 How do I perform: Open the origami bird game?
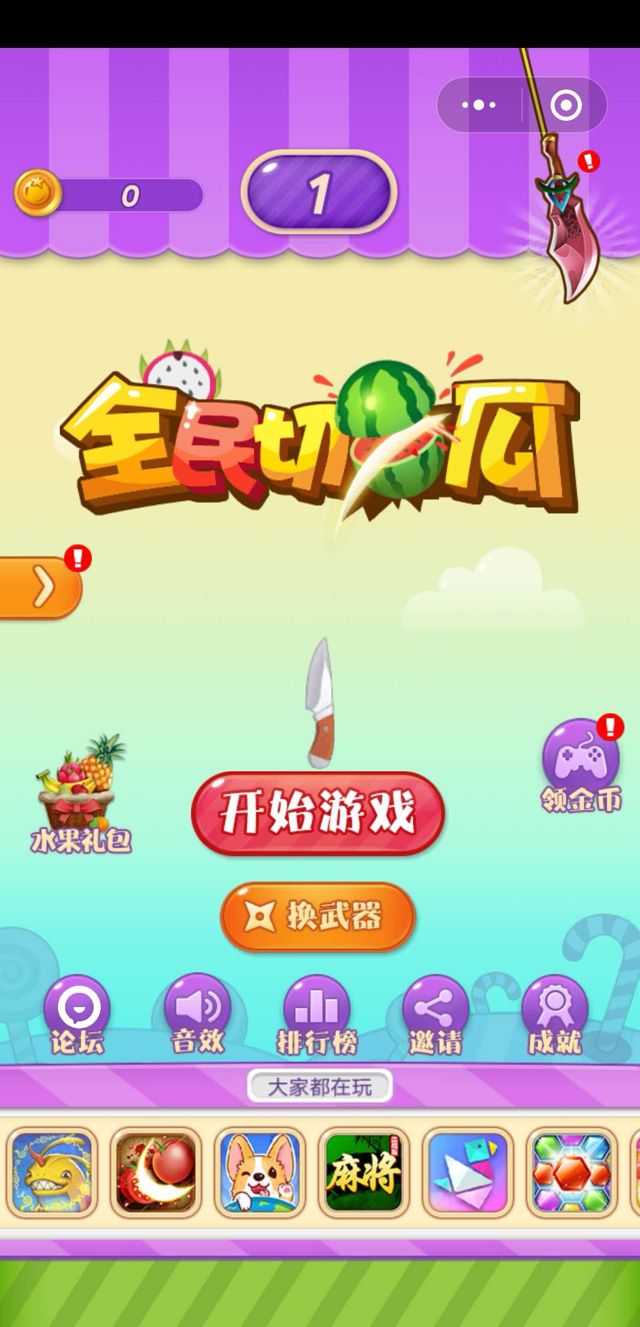(x=467, y=1172)
